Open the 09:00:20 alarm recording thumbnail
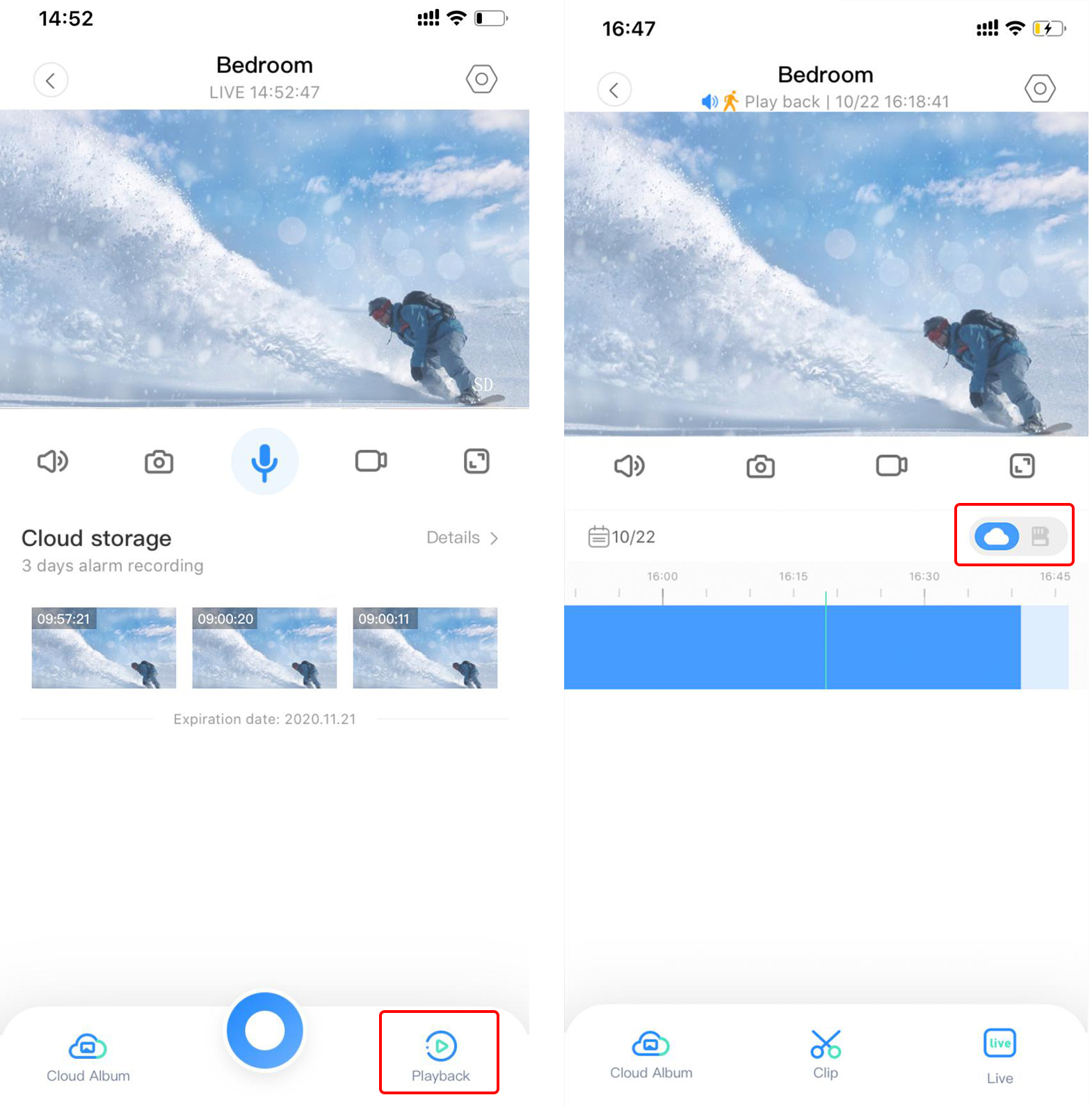1092x1111 pixels. pyautogui.click(x=264, y=648)
